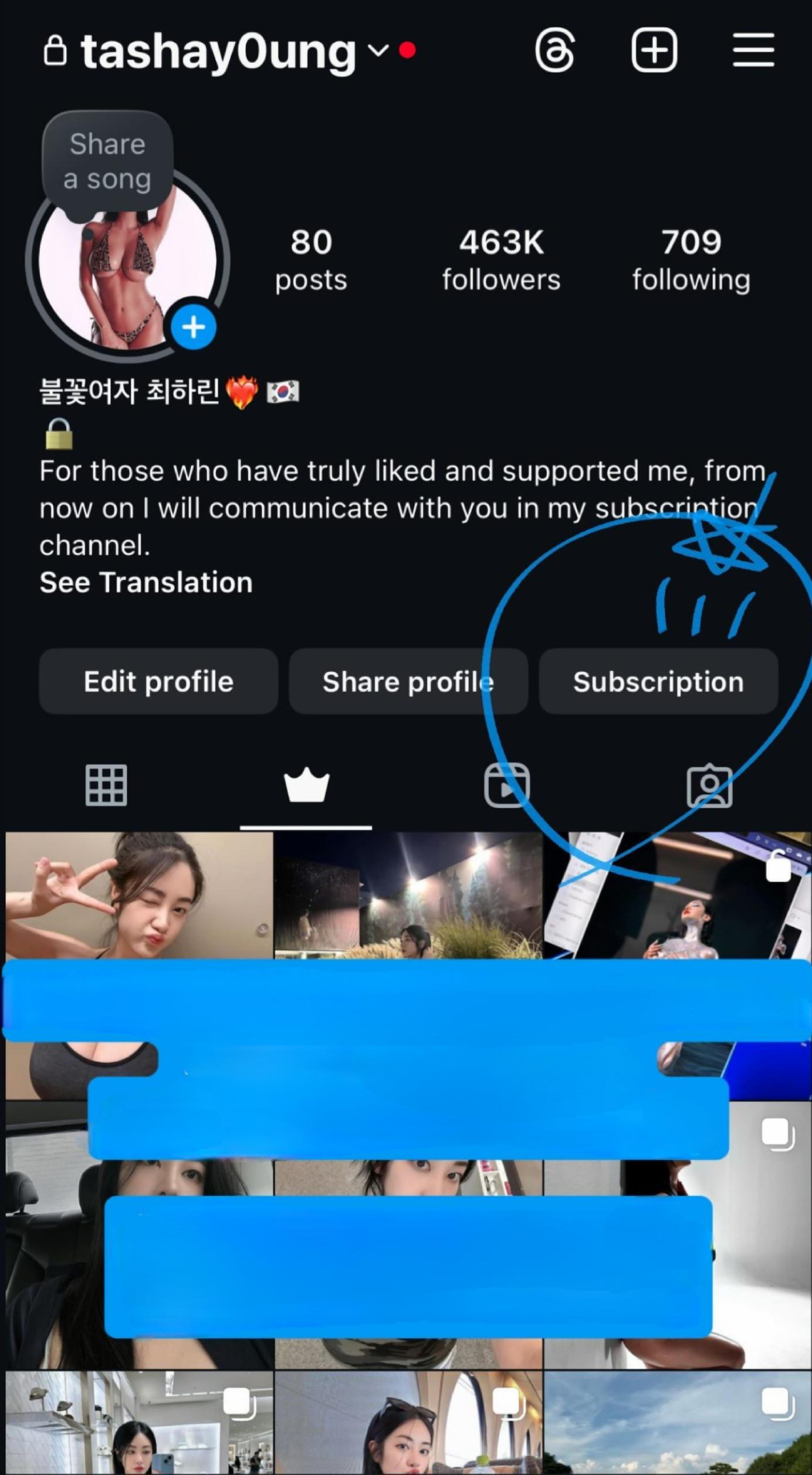
Task: Select the crown subscriber-content tab
Action: [306, 785]
